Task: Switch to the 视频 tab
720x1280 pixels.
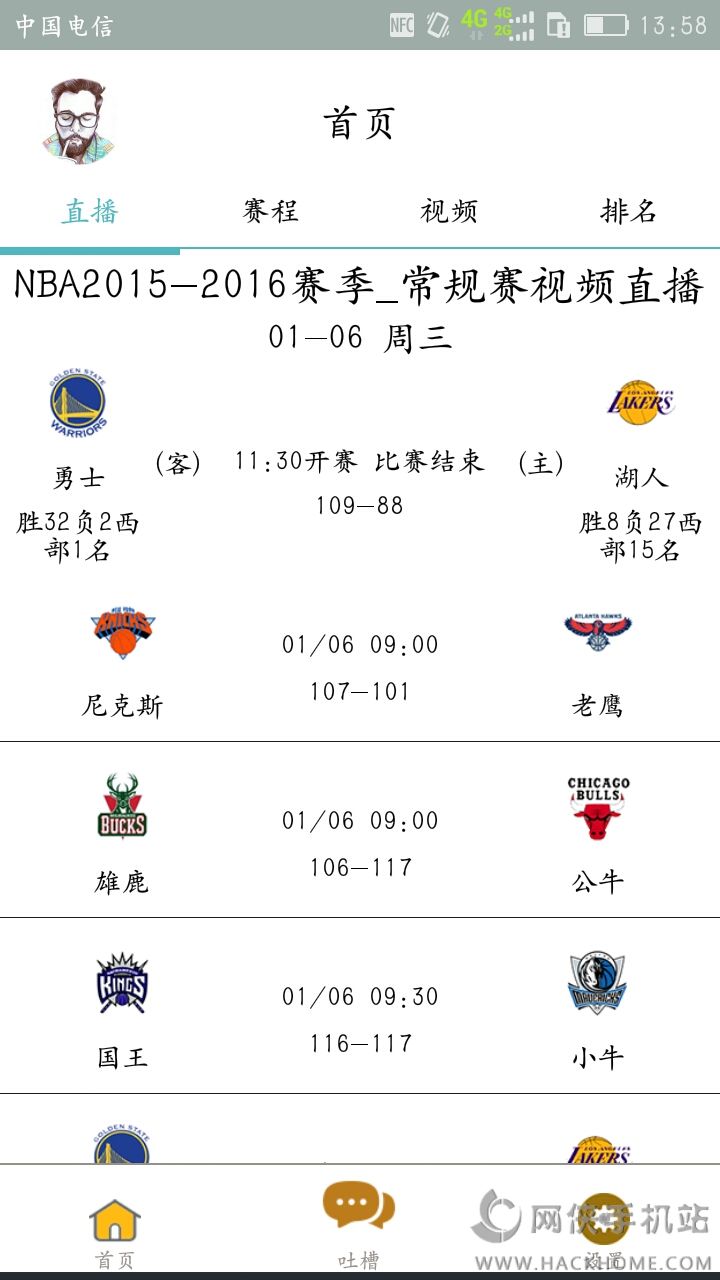Action: point(449,211)
